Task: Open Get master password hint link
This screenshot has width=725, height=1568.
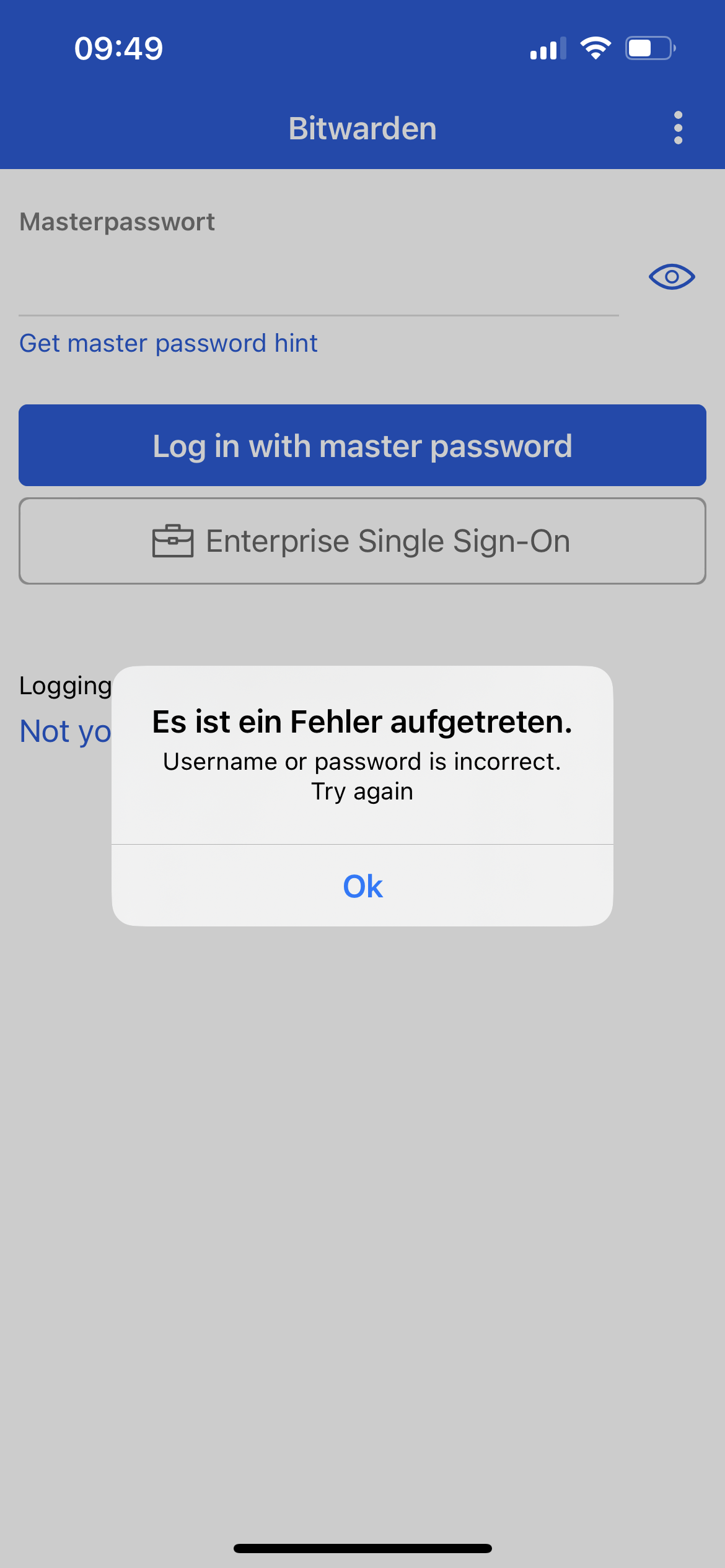Action: [x=169, y=343]
